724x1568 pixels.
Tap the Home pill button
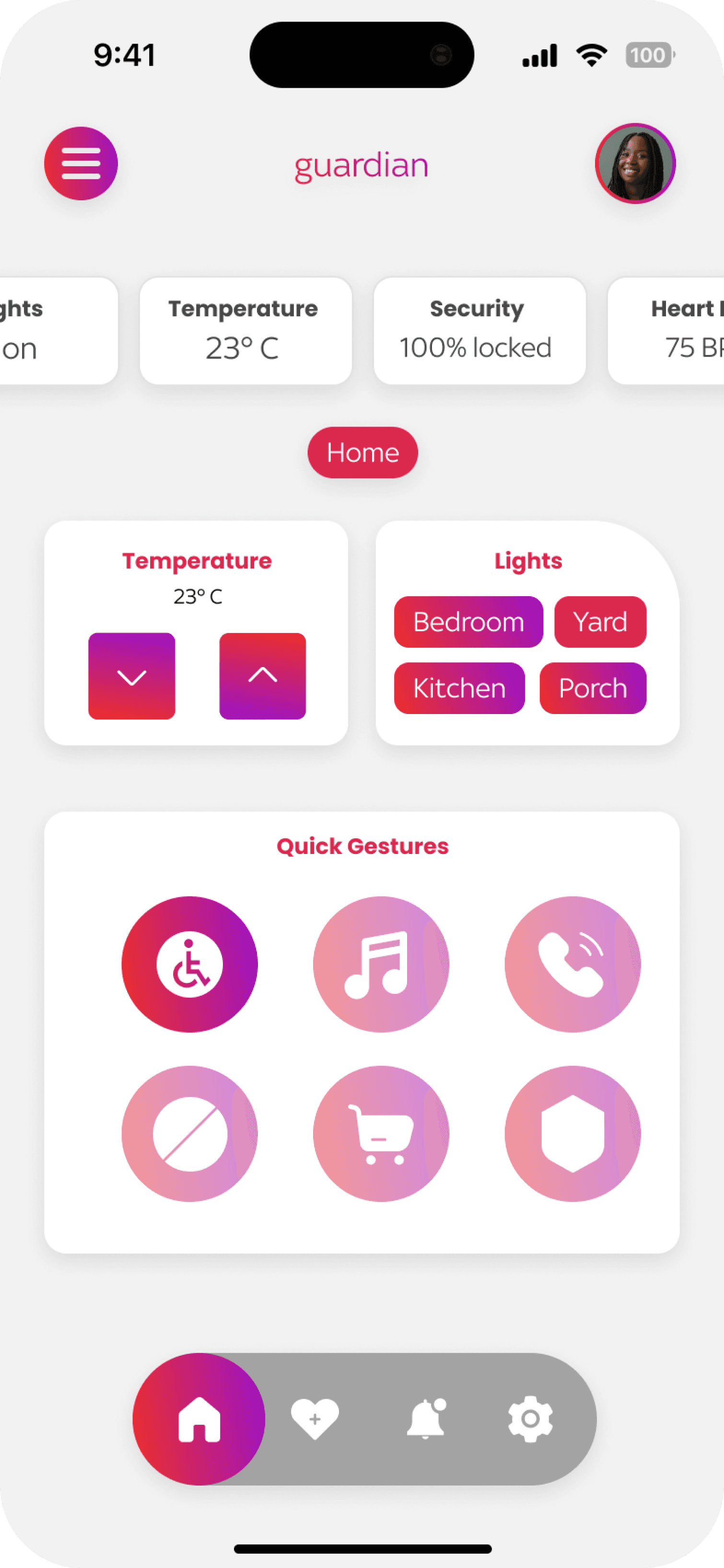point(362,452)
